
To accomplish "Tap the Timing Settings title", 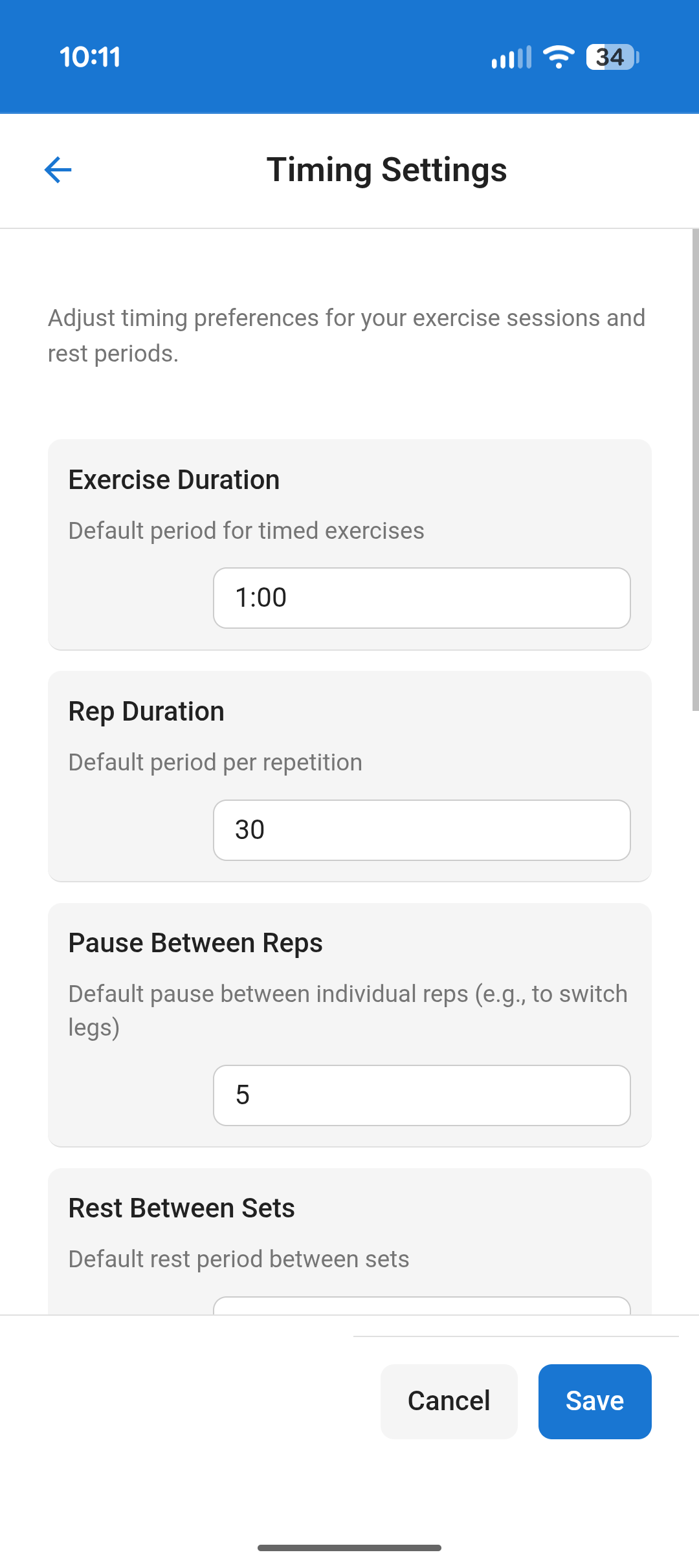I will coord(388,169).
